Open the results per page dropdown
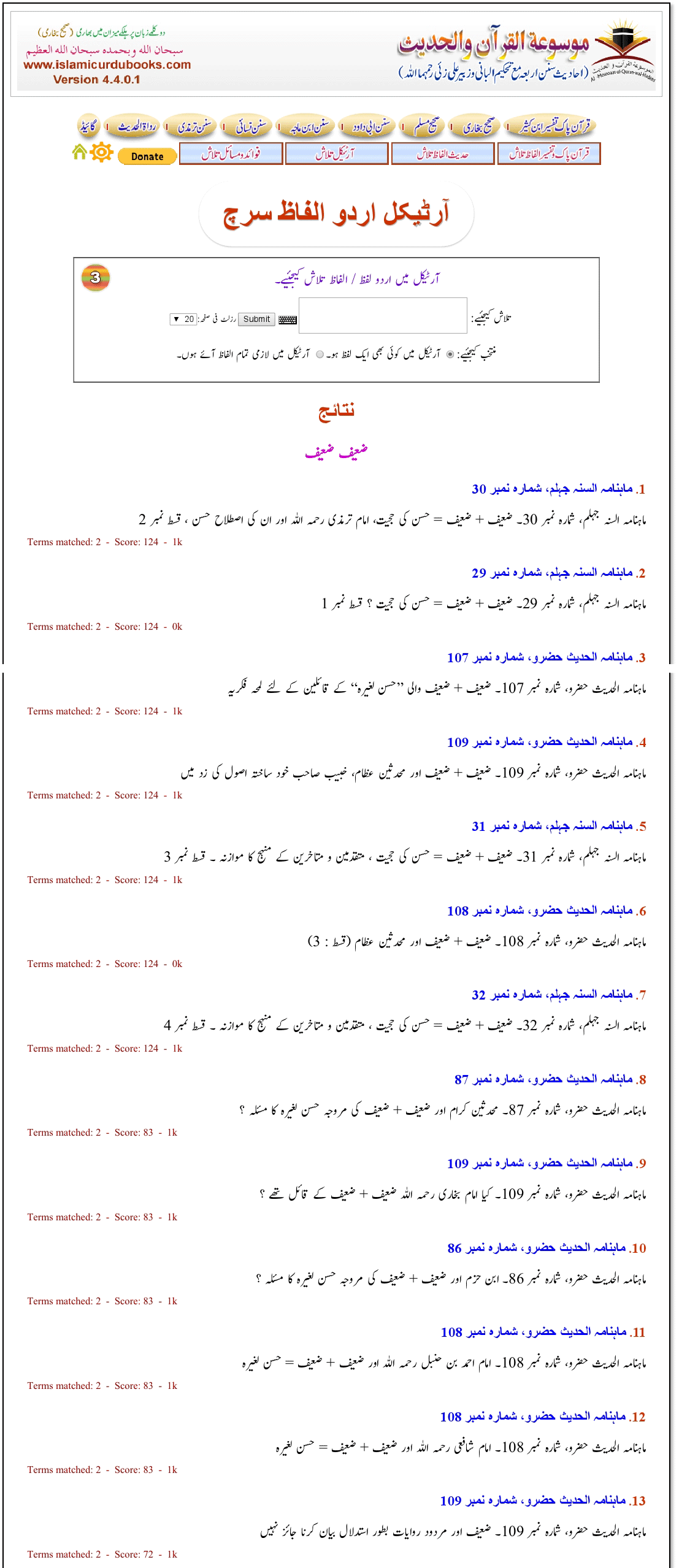This screenshot has height=1568, width=679. click(182, 319)
